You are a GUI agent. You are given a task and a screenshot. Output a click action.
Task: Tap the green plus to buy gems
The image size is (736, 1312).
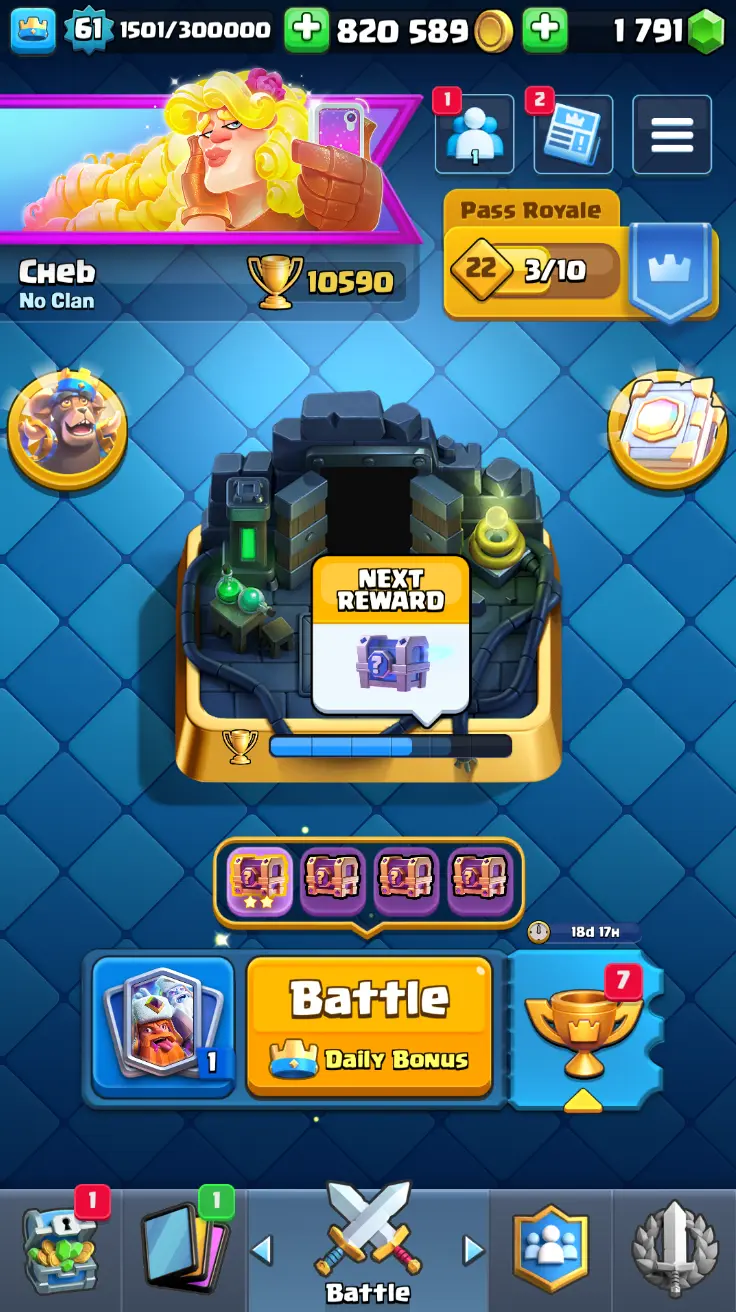[x=545, y=31]
